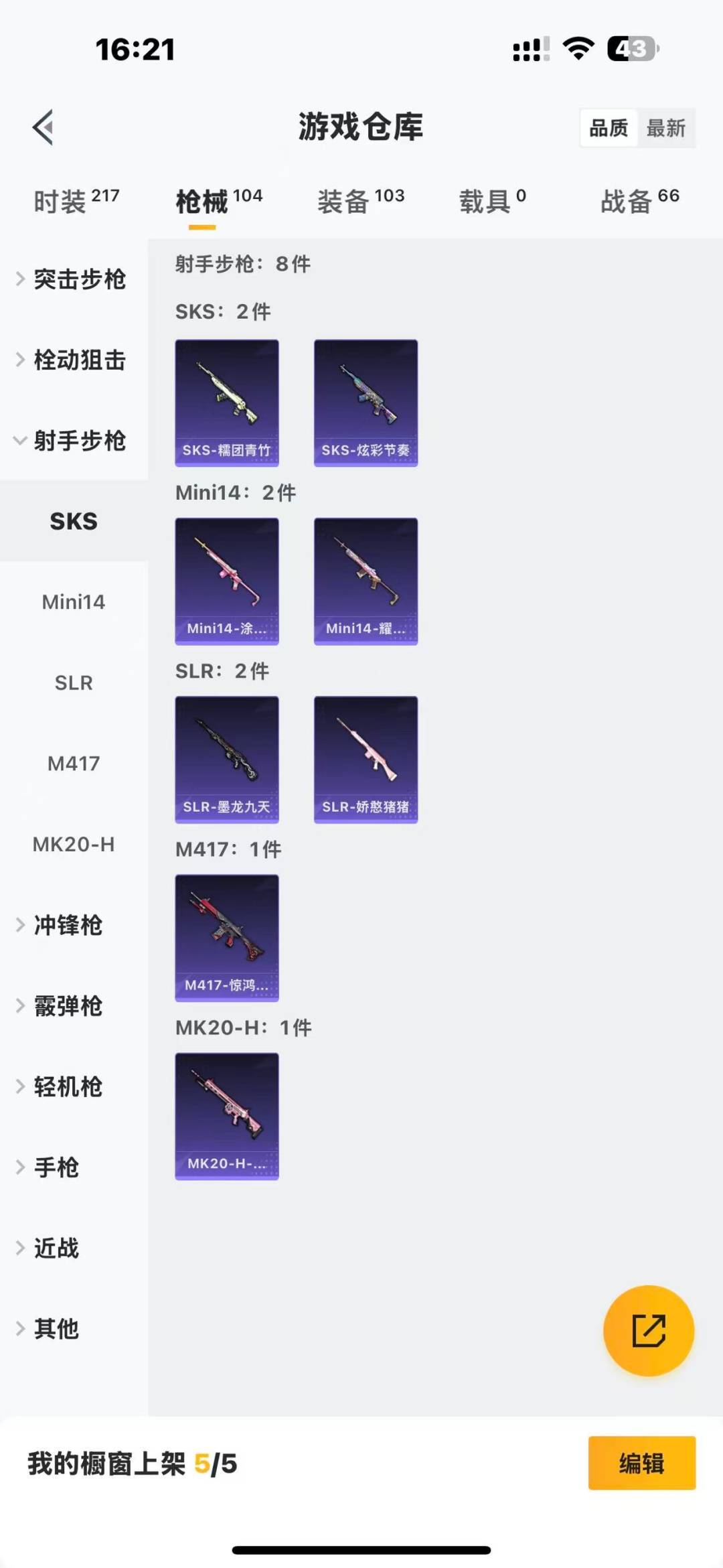Tap the 编辑 button
723x1568 pixels.
point(641,1463)
